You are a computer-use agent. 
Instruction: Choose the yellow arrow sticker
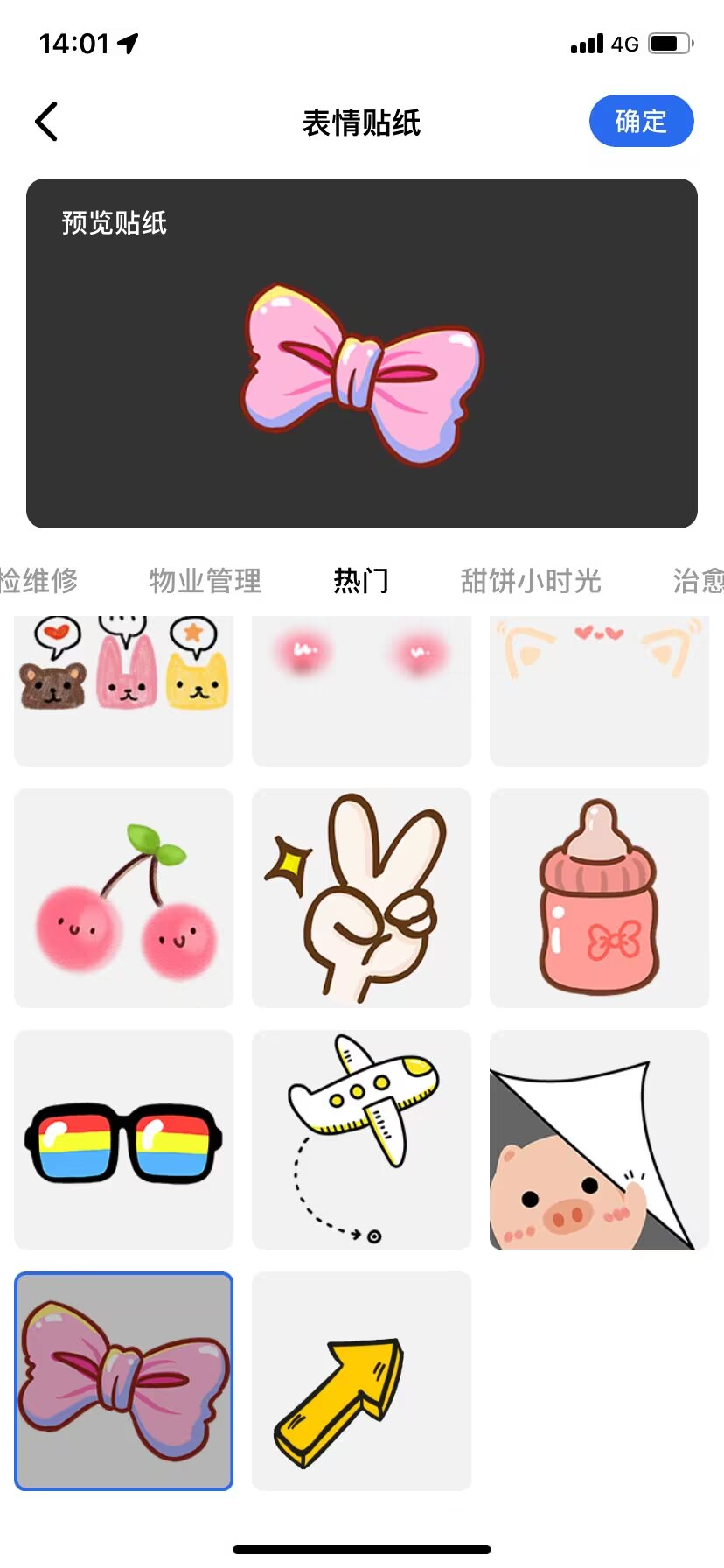coord(361,1381)
